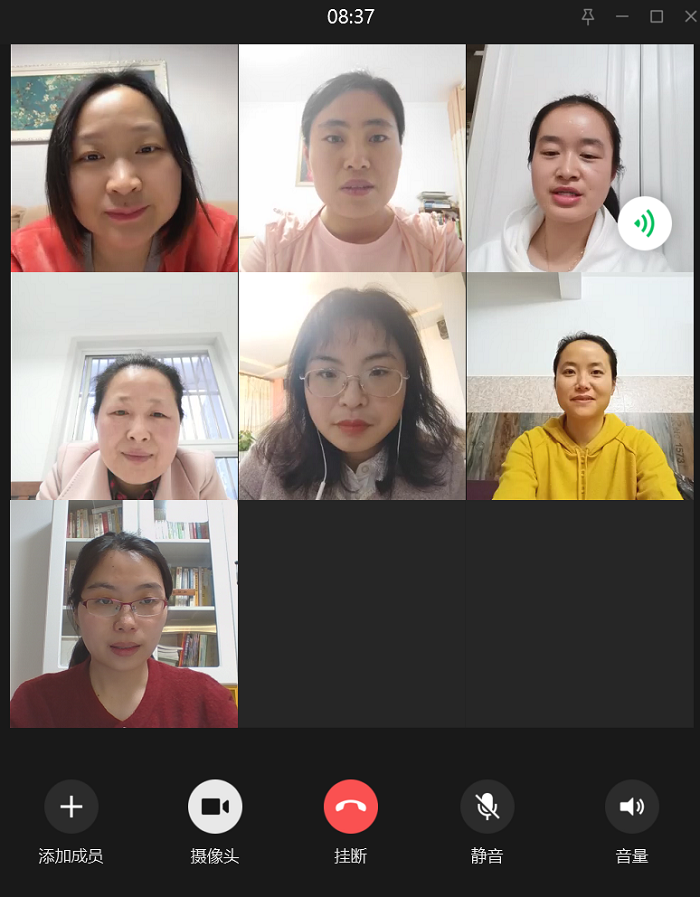Close the video call window
The width and height of the screenshot is (700, 897).
[x=690, y=16]
